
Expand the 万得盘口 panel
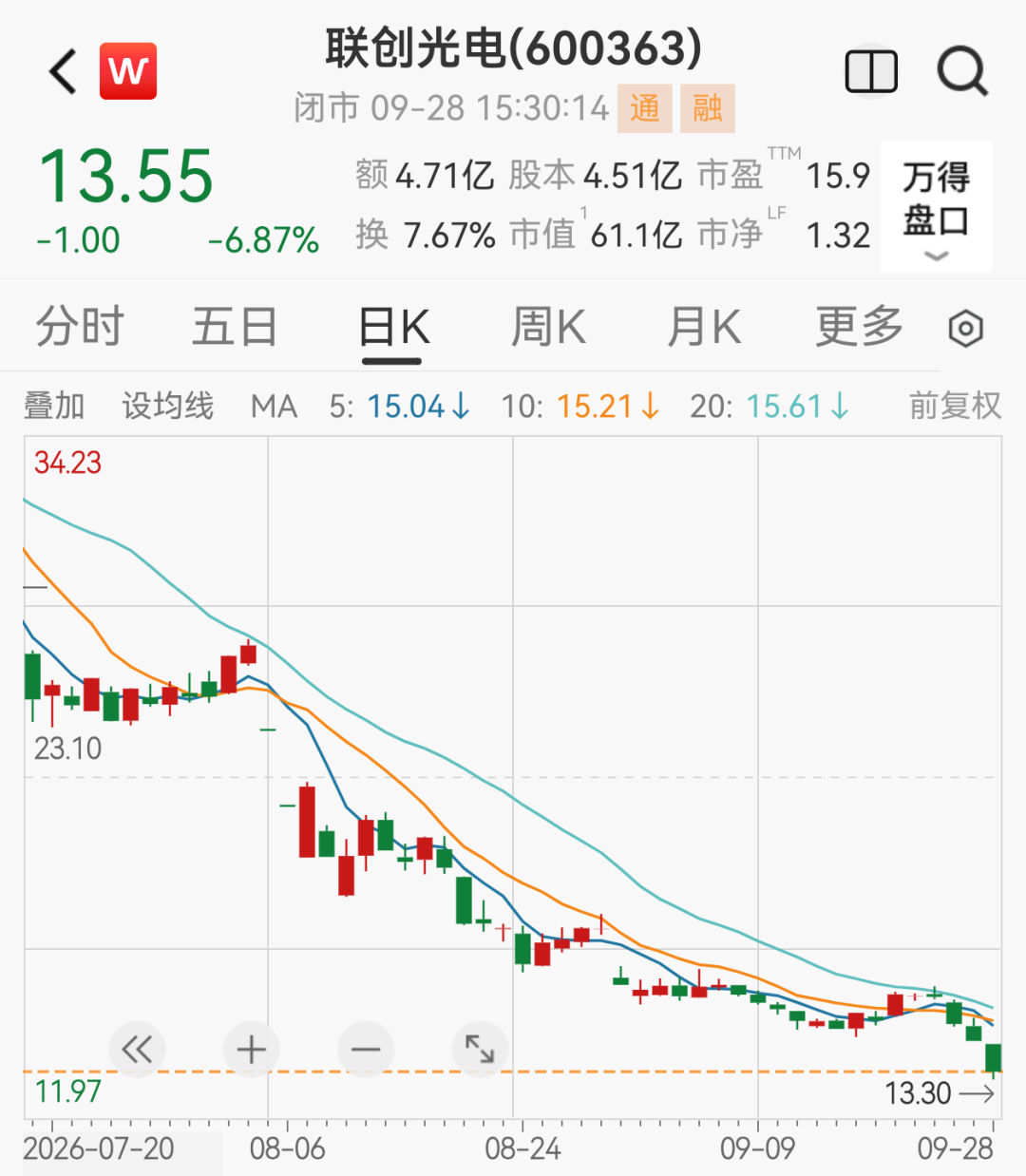tap(936, 206)
